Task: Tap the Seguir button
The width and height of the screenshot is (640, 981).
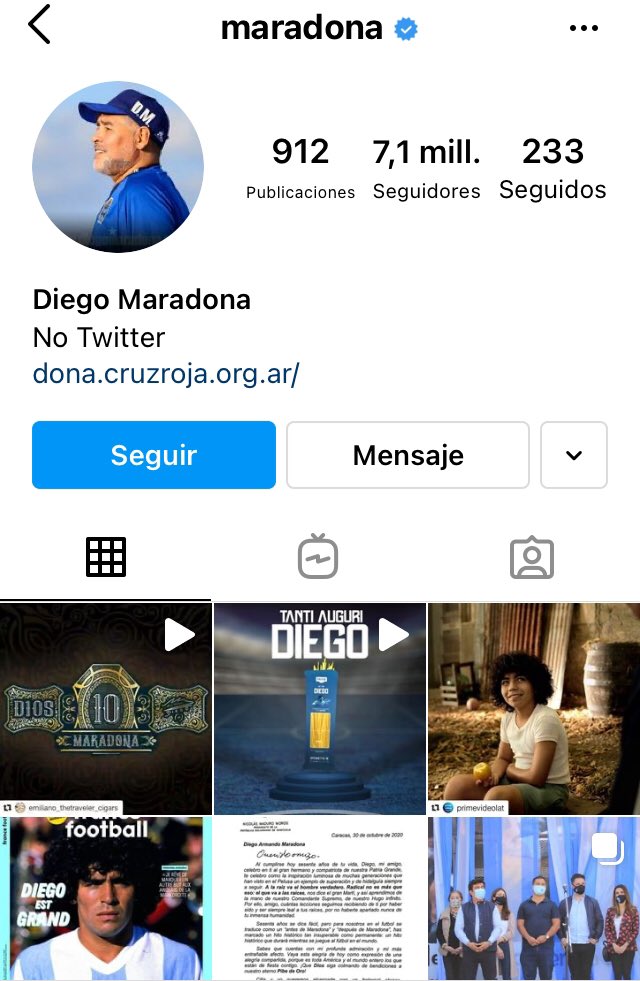Action: [x=154, y=455]
